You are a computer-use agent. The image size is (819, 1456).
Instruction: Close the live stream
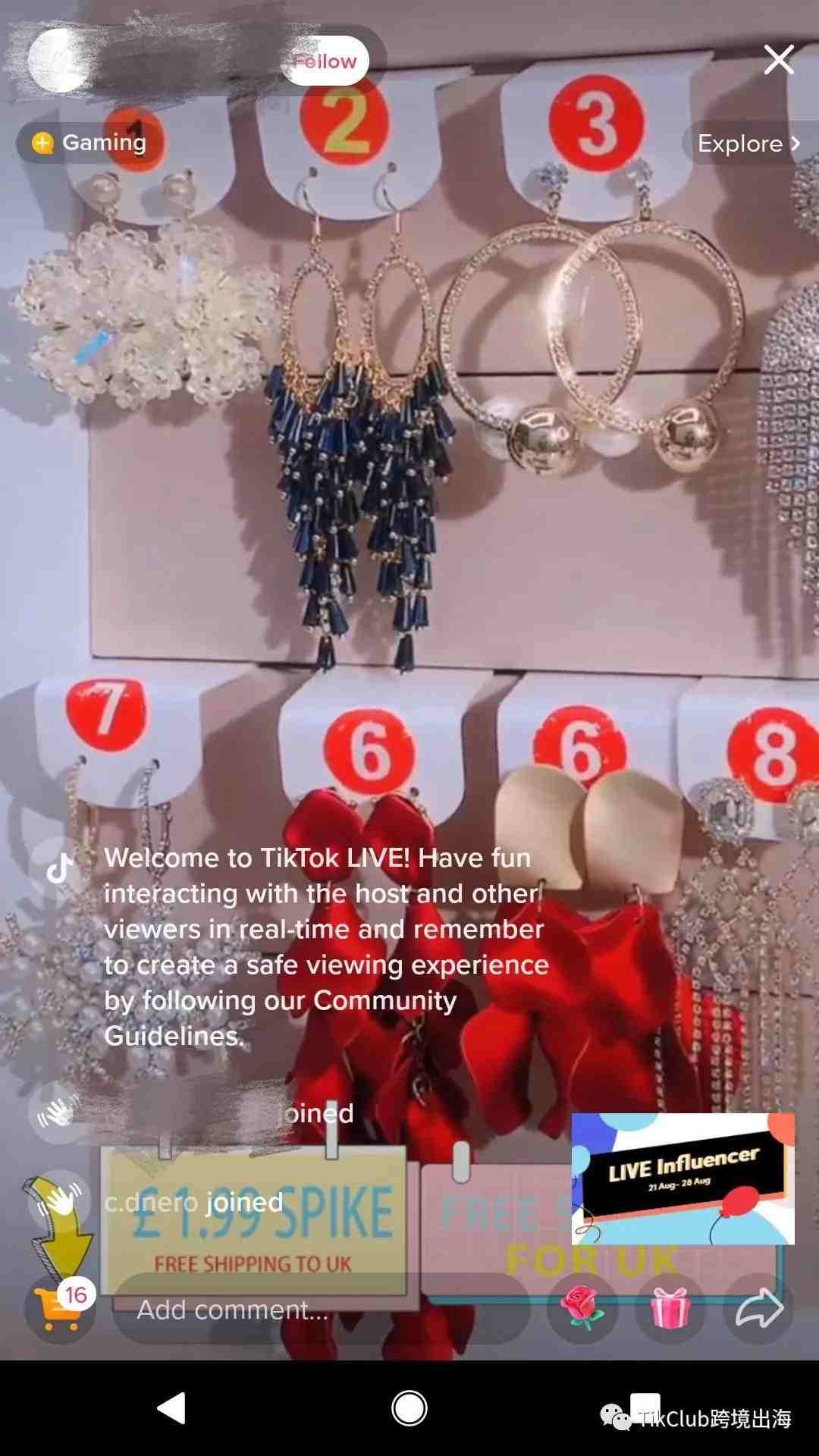pyautogui.click(x=779, y=60)
